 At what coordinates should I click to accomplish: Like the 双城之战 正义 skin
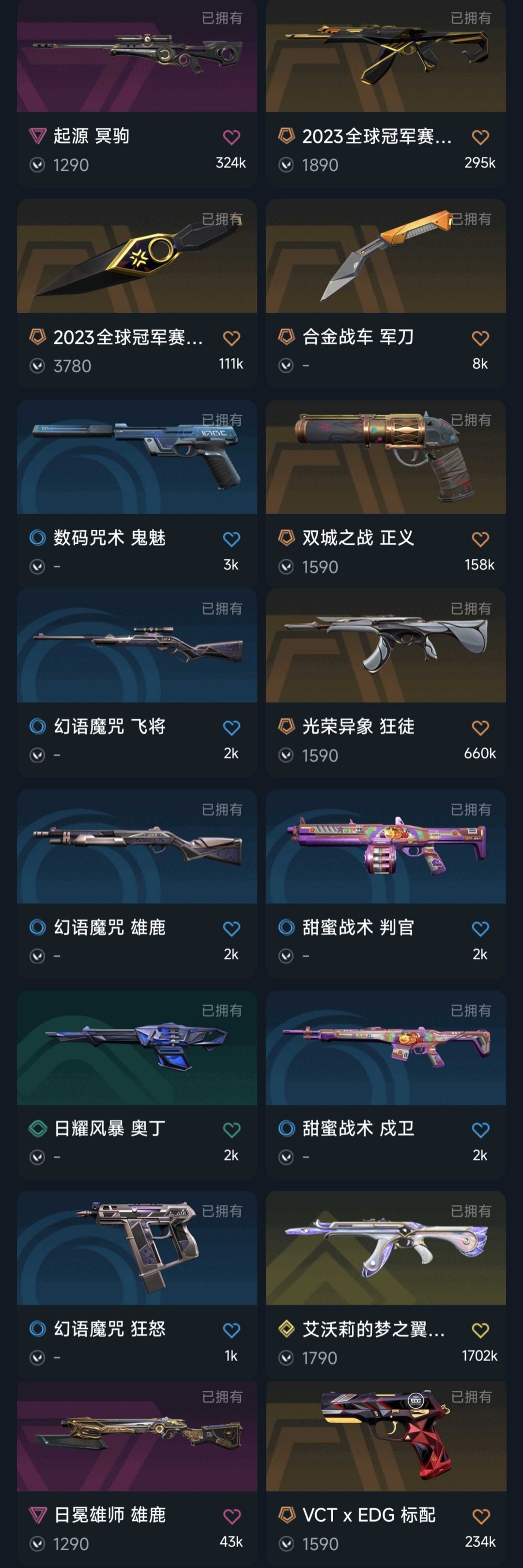pos(480,538)
